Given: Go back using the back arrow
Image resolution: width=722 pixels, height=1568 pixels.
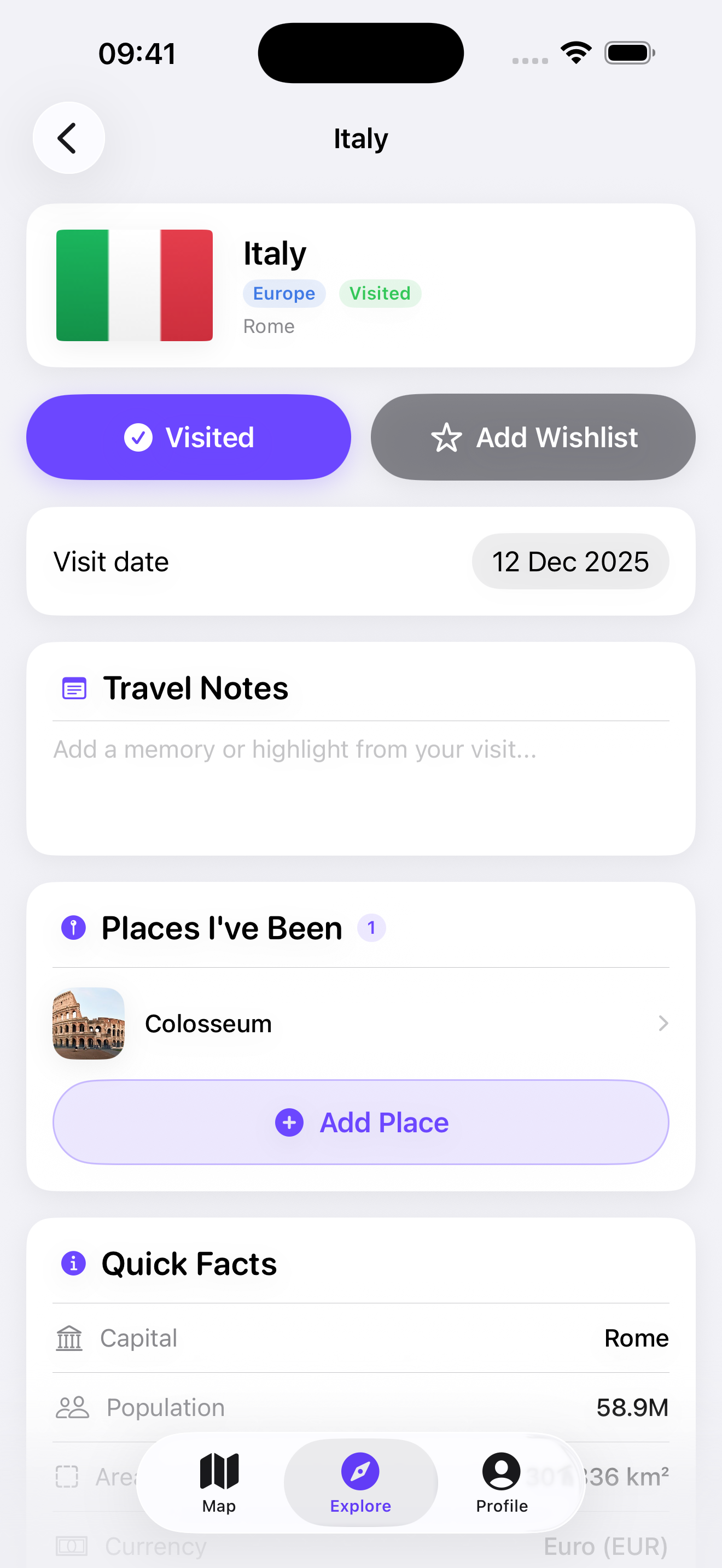Looking at the screenshot, I should tap(68, 138).
